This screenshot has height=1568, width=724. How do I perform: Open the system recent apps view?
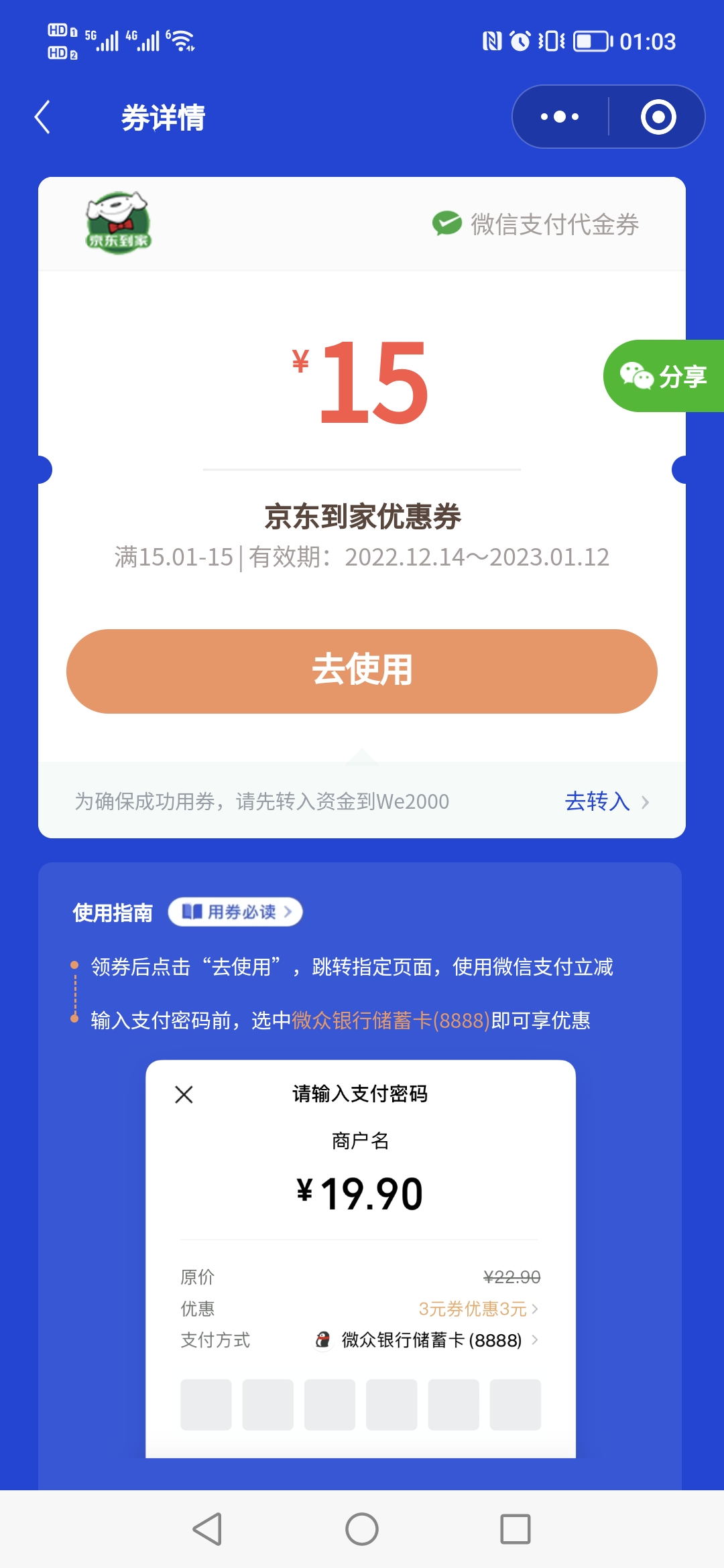[x=516, y=1529]
